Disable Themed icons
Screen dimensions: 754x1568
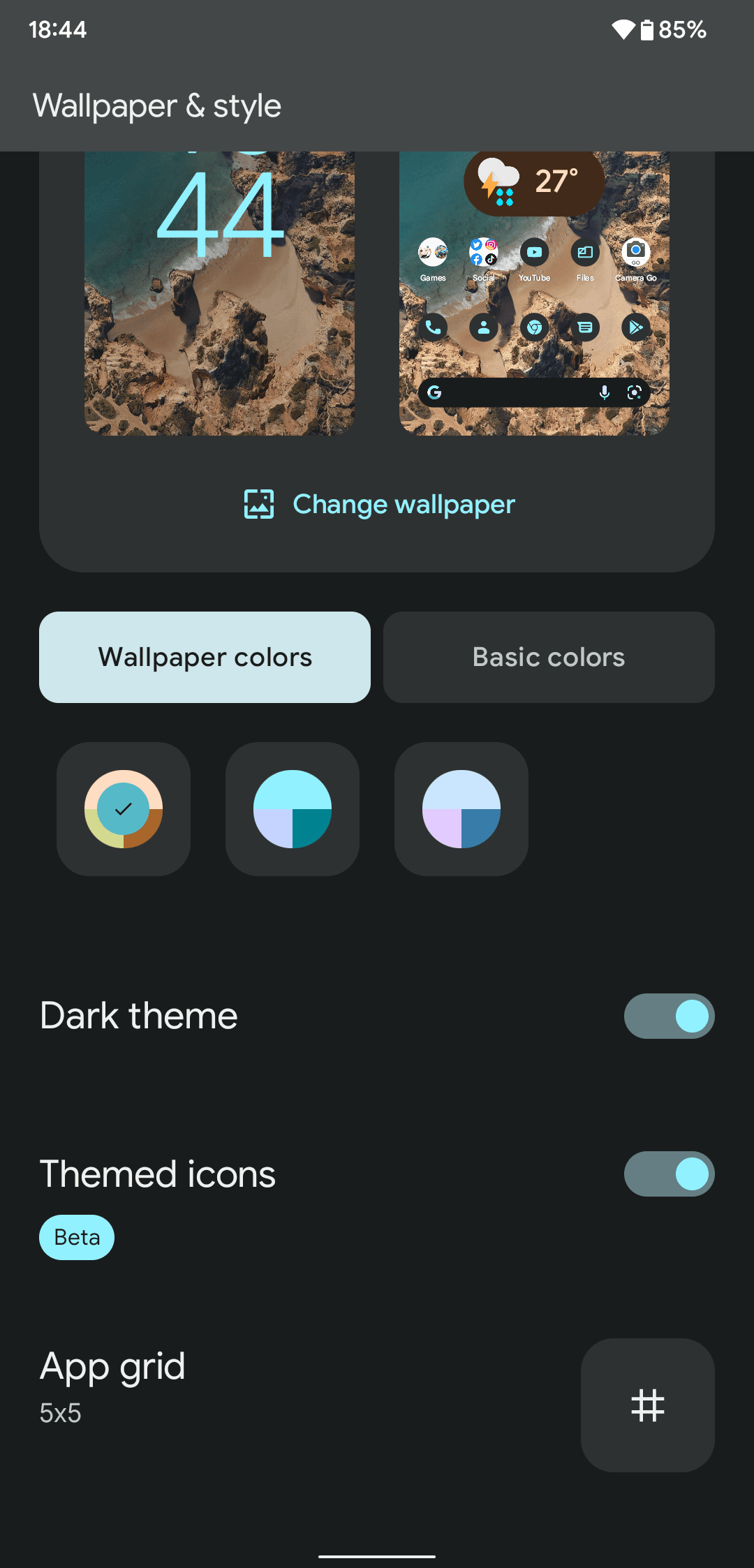pyautogui.click(x=668, y=1174)
